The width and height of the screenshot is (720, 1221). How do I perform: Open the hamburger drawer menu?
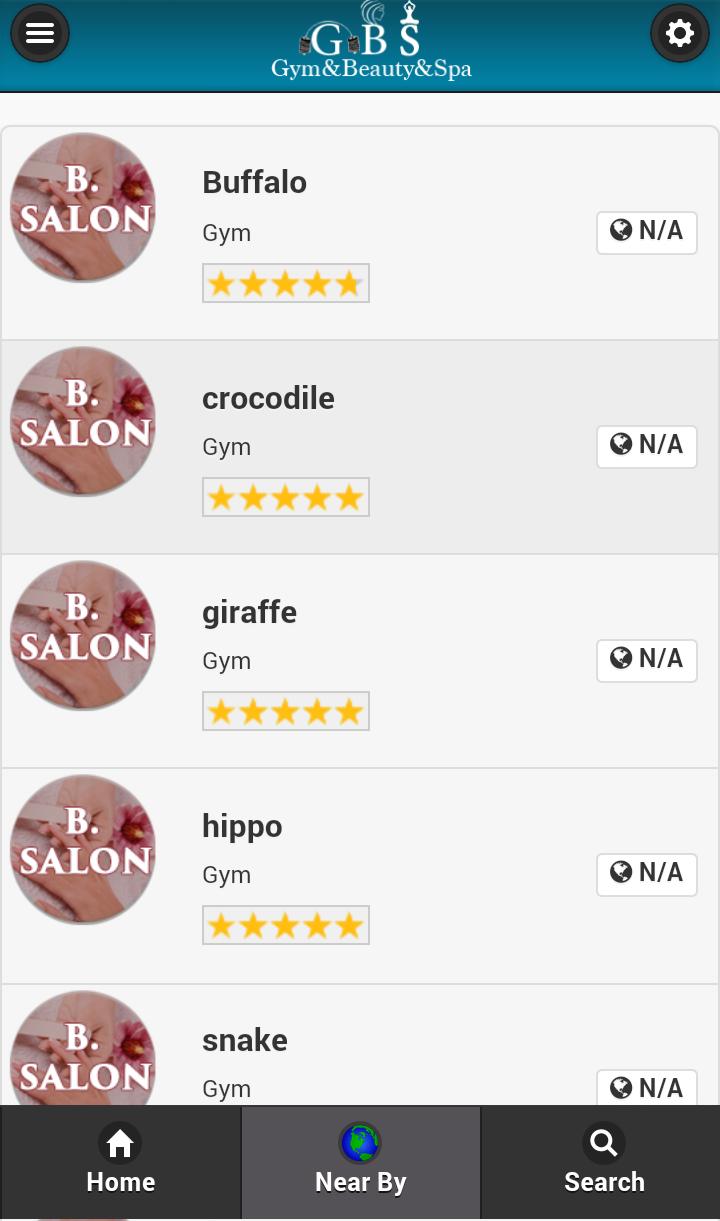40,34
